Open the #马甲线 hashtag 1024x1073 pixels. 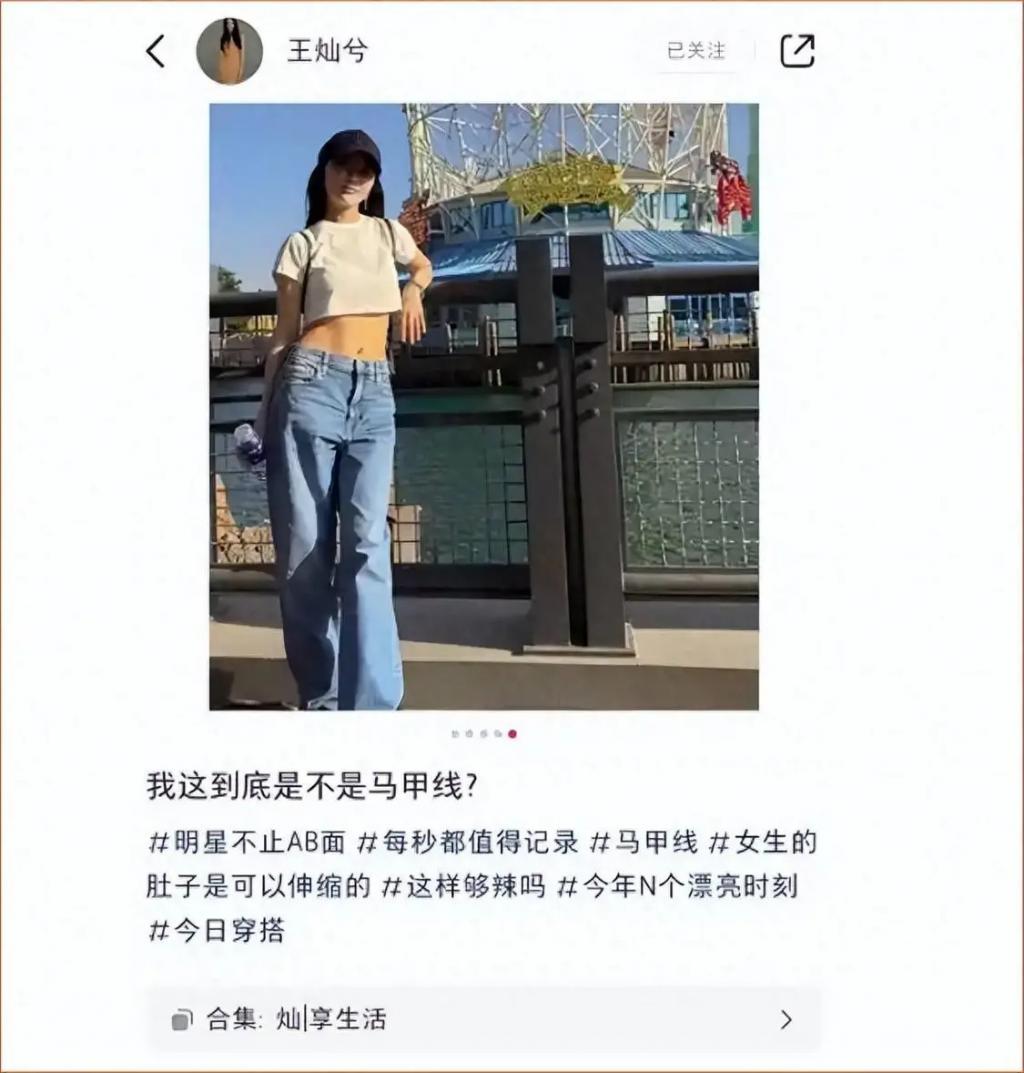[643, 842]
